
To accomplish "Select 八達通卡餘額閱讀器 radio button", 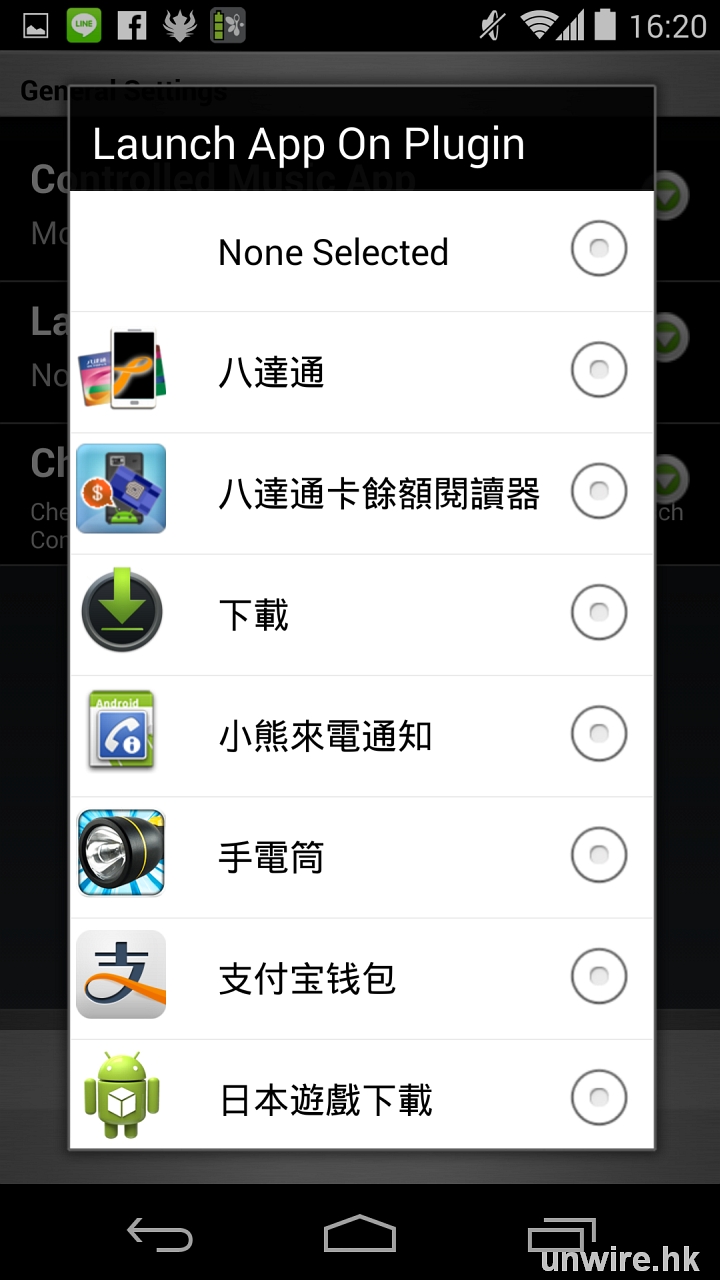I will [x=598, y=492].
